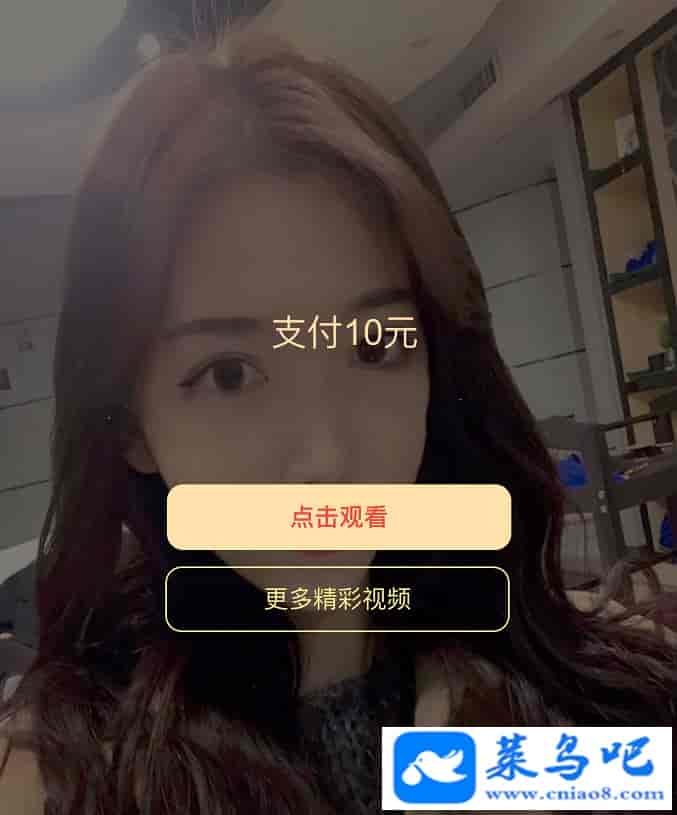The width and height of the screenshot is (677, 815).
Task: Open 更多精彩视频 for more videos
Action: tap(338, 599)
